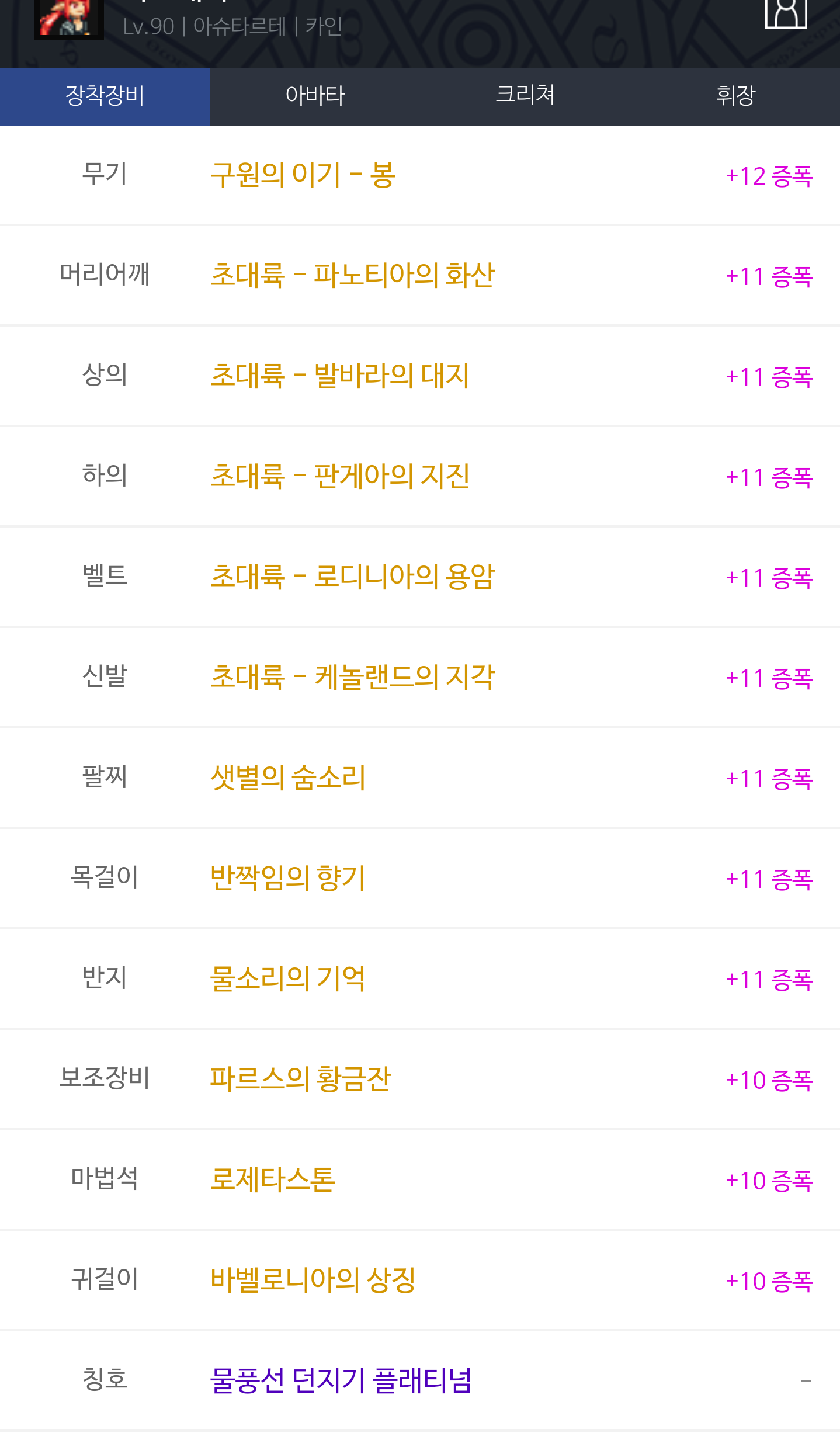Select the 장착장비 tab
The image size is (840, 1440).
105,96
